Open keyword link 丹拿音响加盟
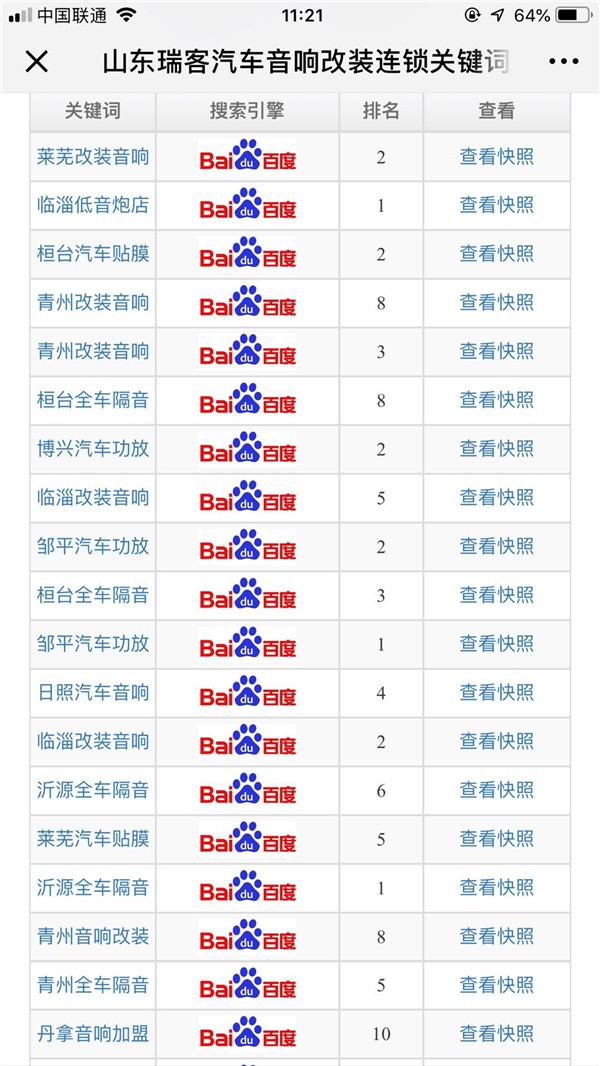The height and width of the screenshot is (1066, 600). 93,1033
